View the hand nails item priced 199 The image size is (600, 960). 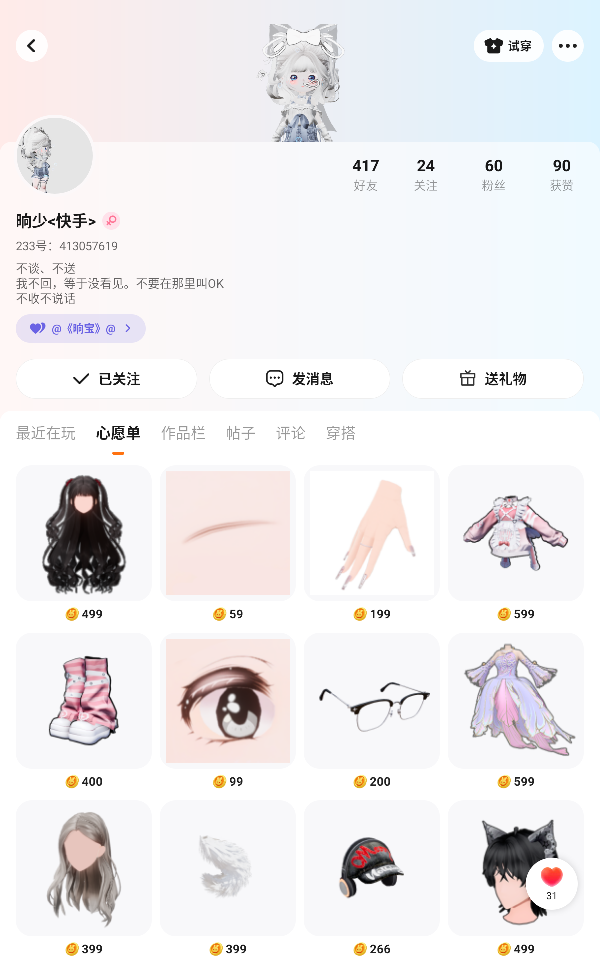tap(372, 533)
